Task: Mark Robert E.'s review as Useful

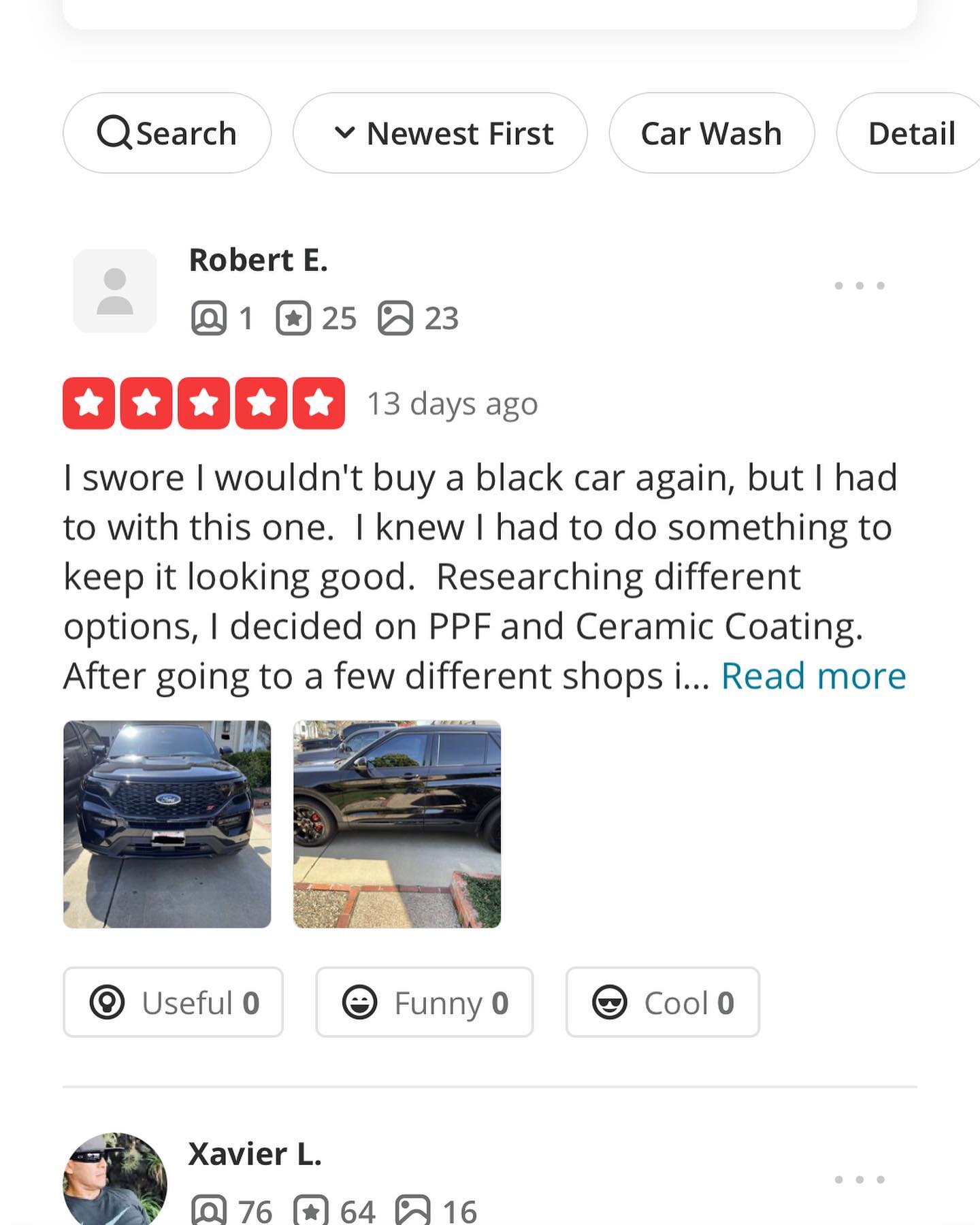Action: point(174,1002)
